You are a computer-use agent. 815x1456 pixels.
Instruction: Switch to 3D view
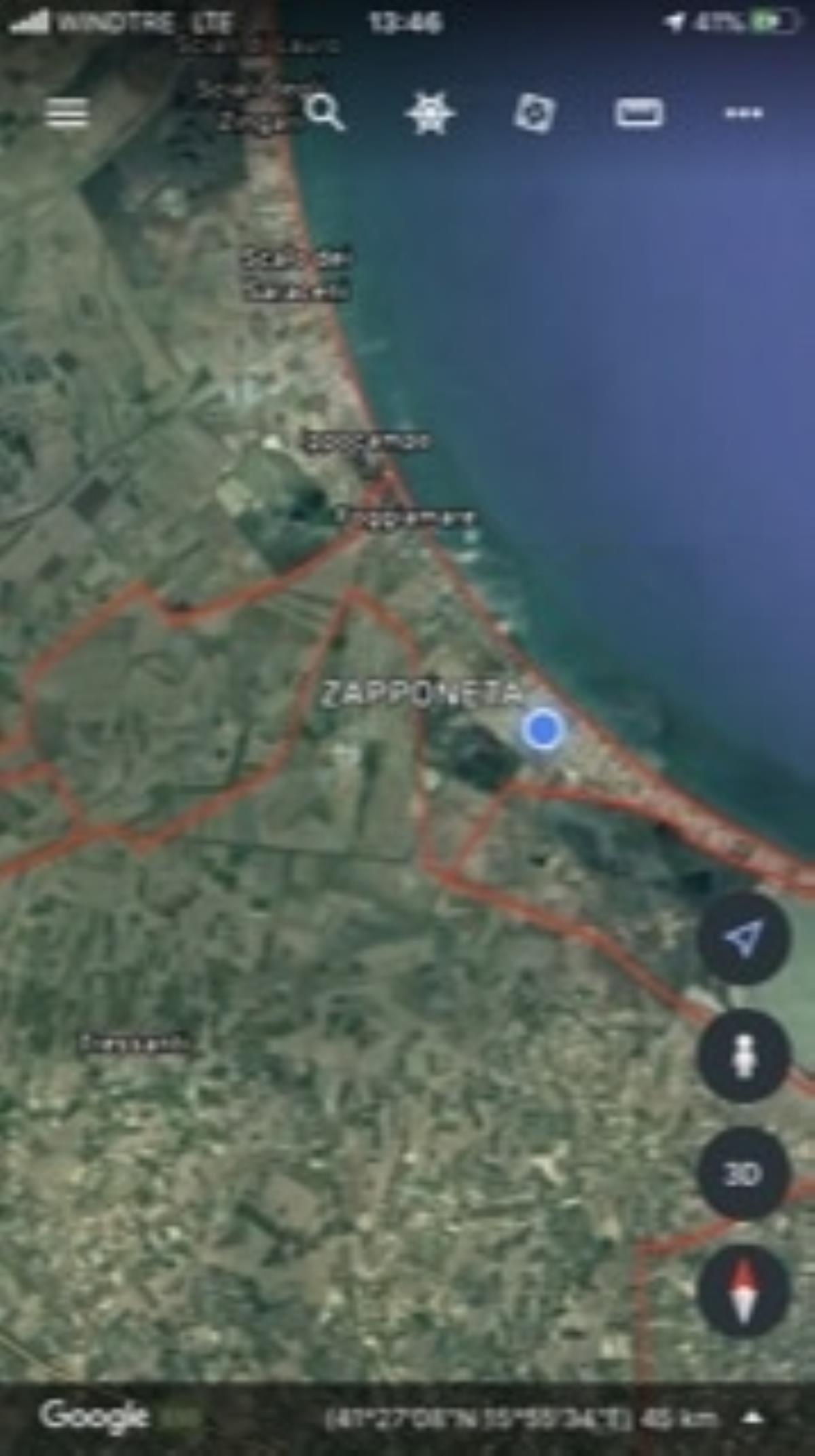pyautogui.click(x=743, y=1174)
